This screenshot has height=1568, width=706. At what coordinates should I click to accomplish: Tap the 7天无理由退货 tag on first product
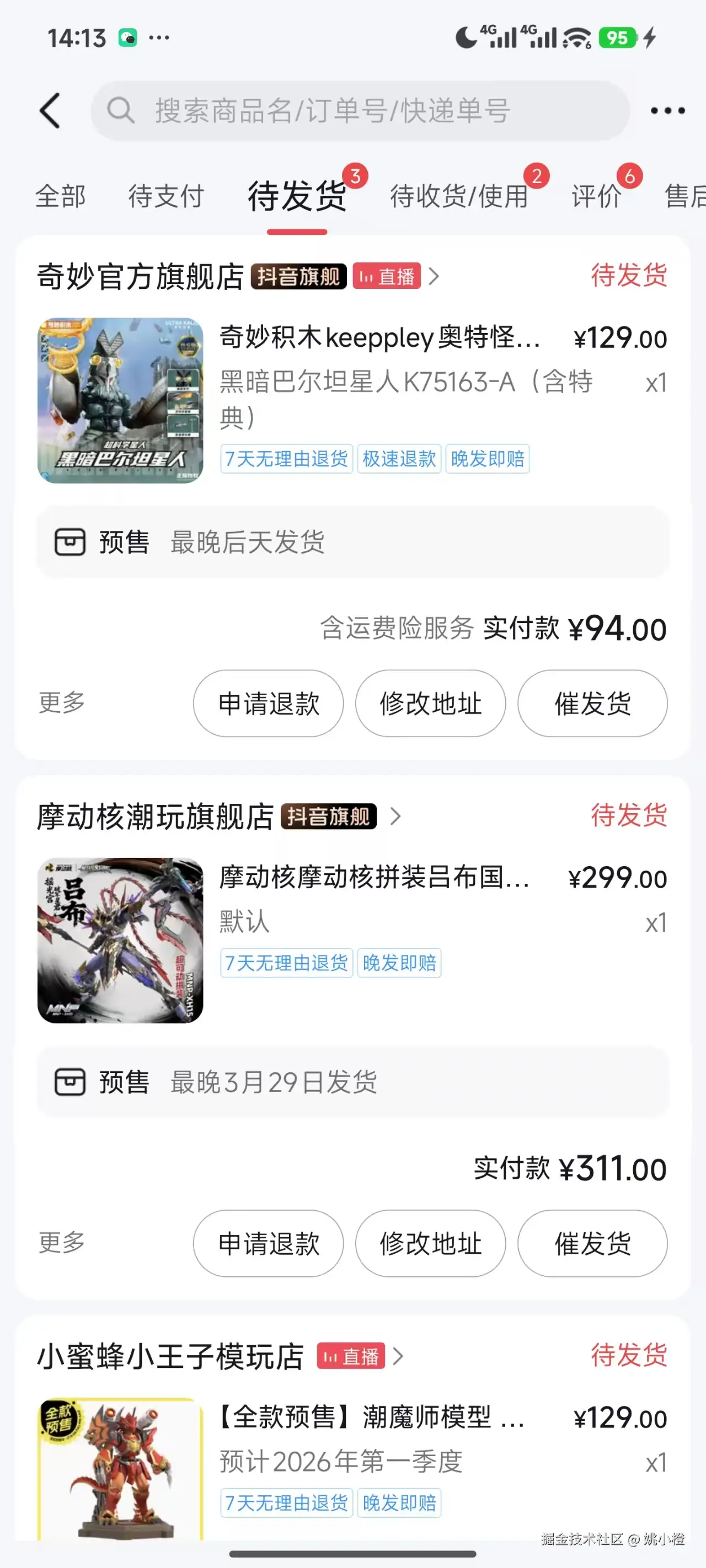286,460
